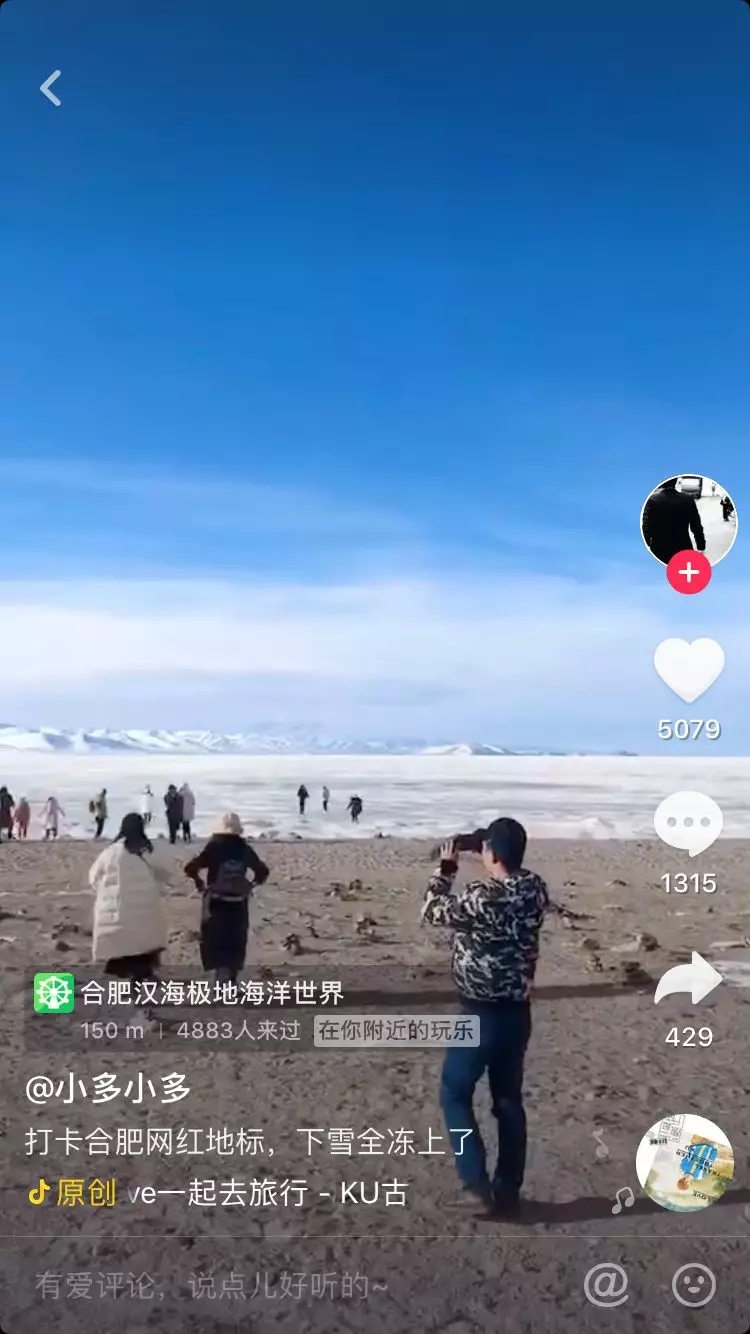Go back with the top-left arrow
Viewport: 750px width, 1334px height.
tap(50, 88)
